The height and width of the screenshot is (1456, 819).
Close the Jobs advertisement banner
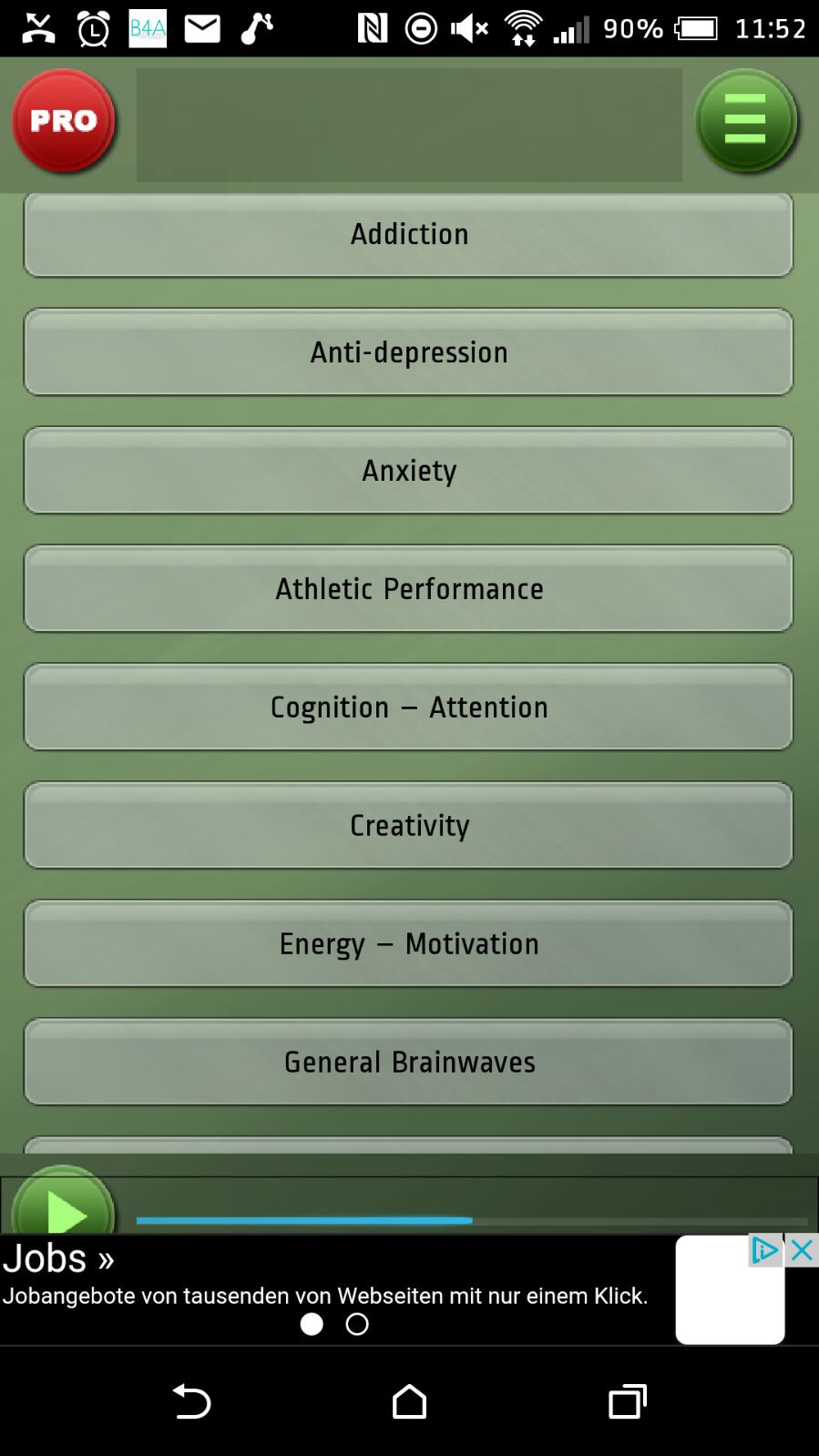[802, 1250]
